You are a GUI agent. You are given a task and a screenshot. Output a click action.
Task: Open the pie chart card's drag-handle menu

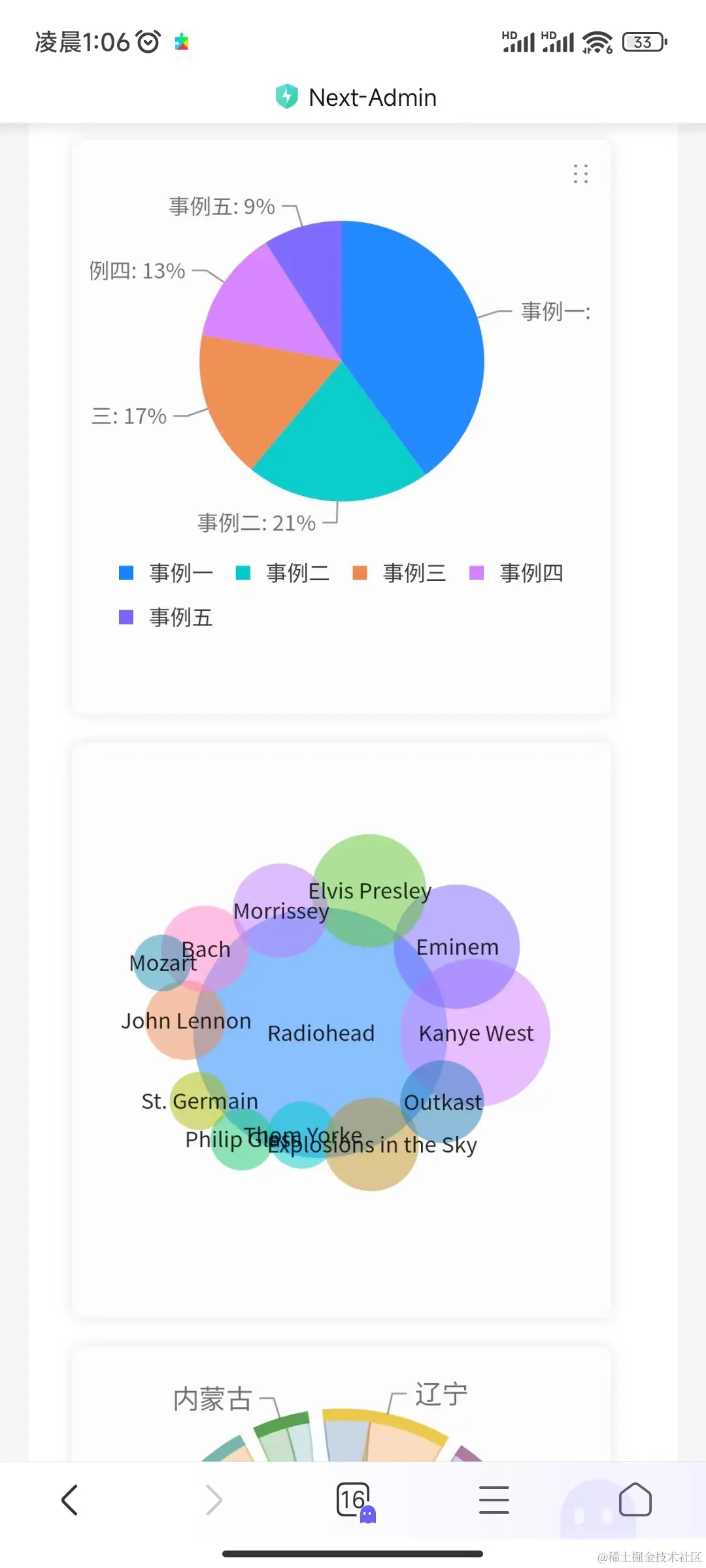click(580, 174)
